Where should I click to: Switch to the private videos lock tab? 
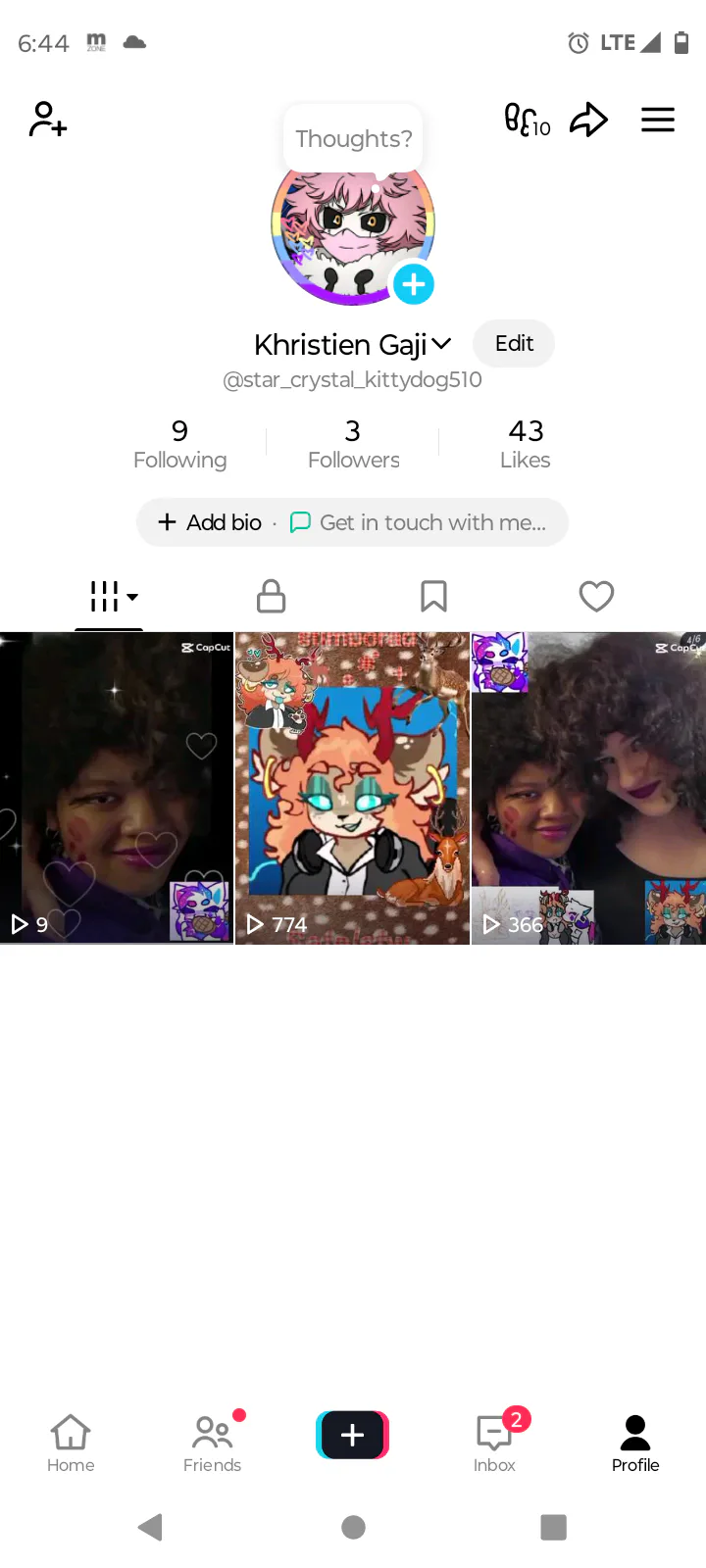[x=271, y=596]
